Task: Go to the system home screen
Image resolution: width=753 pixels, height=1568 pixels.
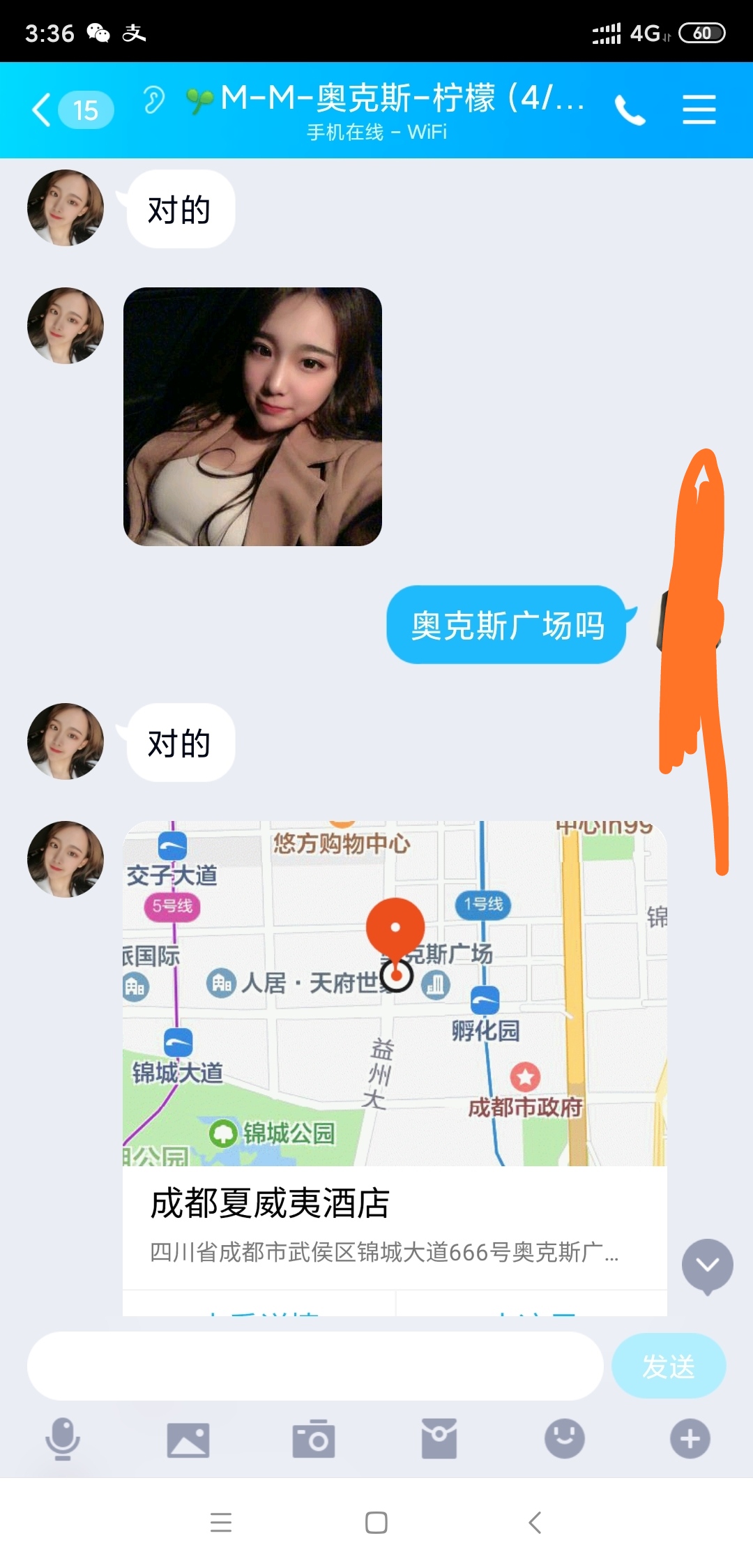Action: coord(376,1522)
